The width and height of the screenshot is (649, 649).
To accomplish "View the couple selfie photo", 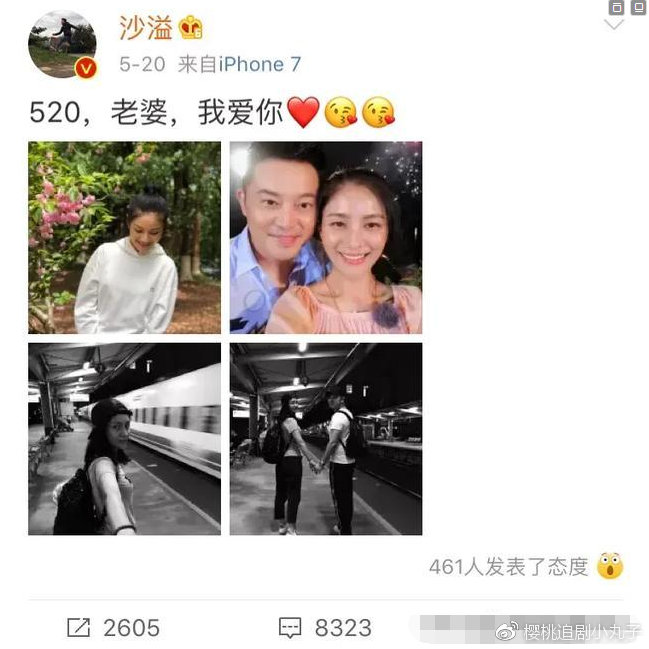I will pyautogui.click(x=326, y=237).
